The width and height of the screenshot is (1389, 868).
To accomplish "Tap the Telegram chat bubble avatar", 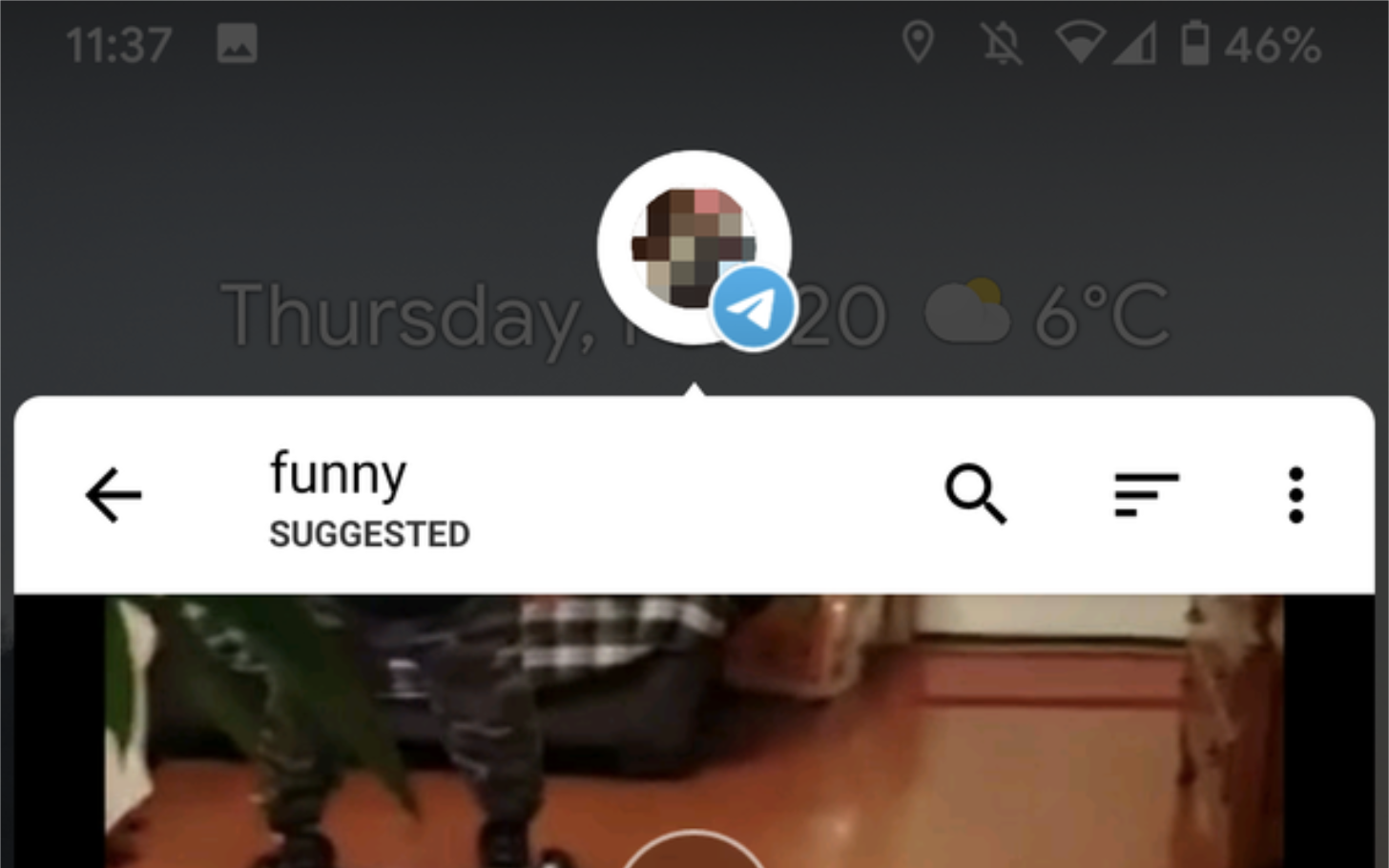I will click(694, 247).
